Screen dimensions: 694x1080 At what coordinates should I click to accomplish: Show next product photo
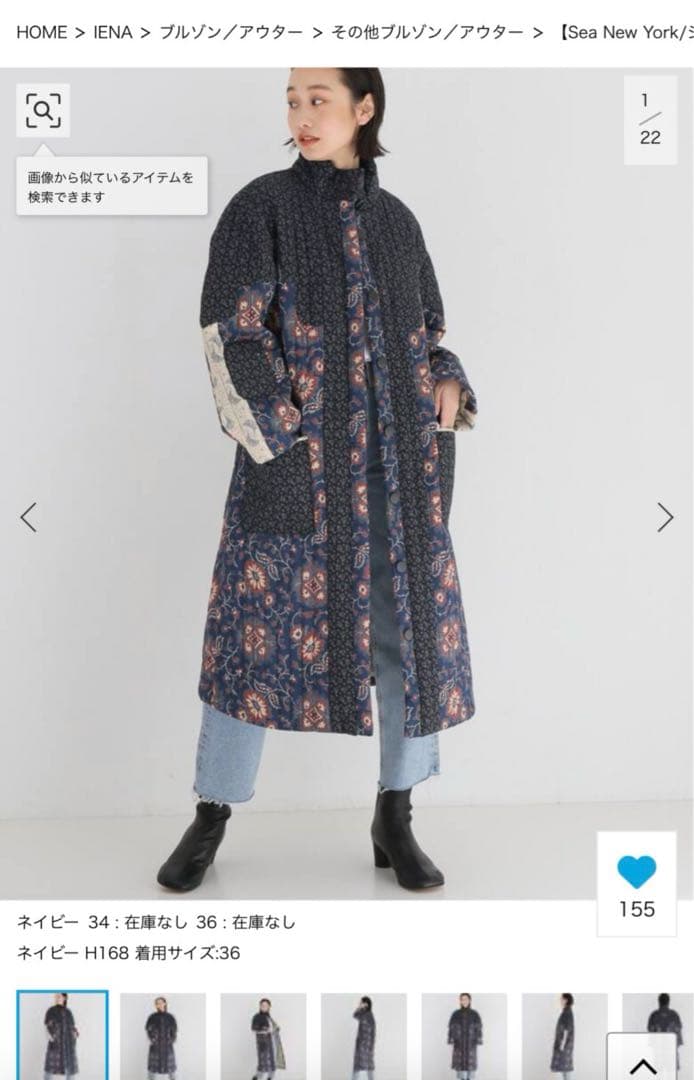pyautogui.click(x=665, y=517)
